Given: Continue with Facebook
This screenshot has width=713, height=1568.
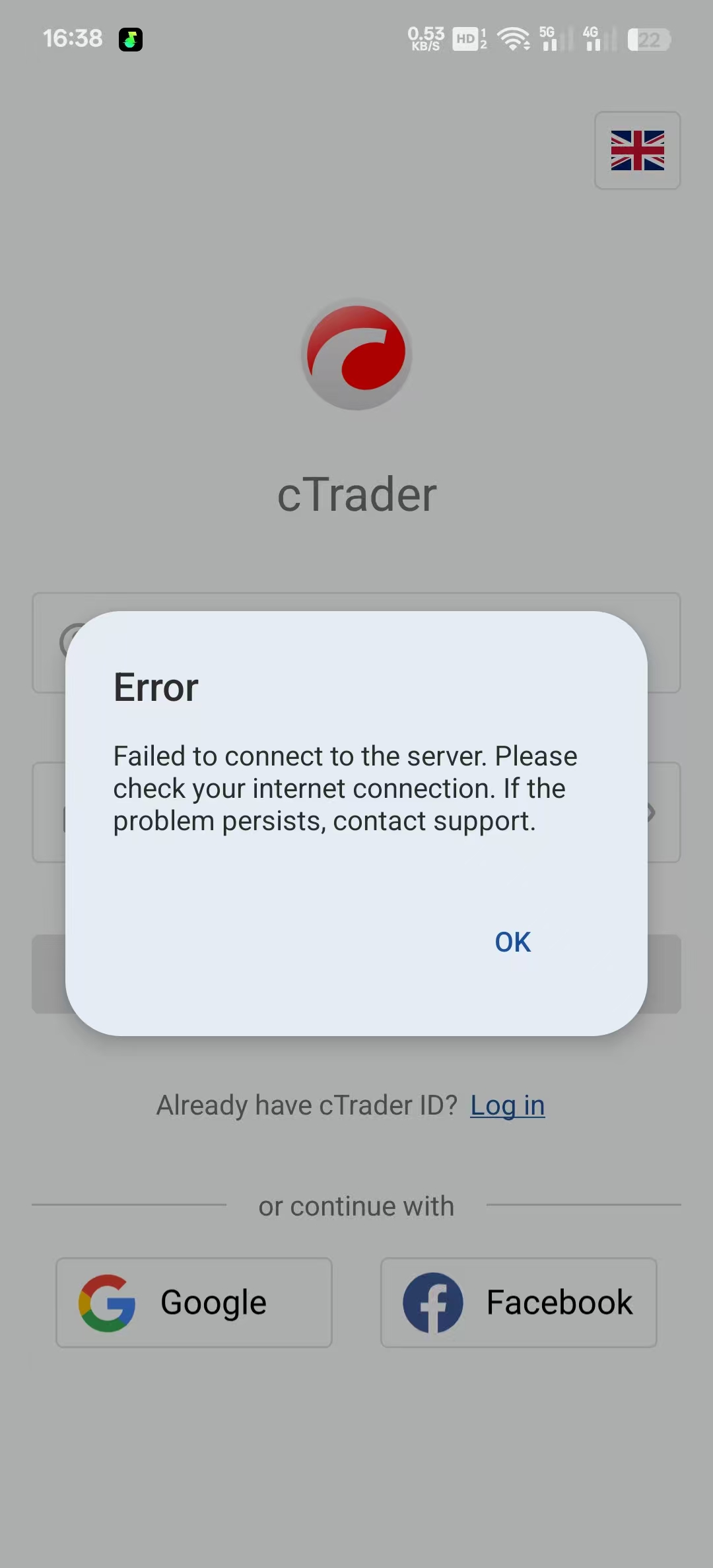Looking at the screenshot, I should click(518, 1302).
